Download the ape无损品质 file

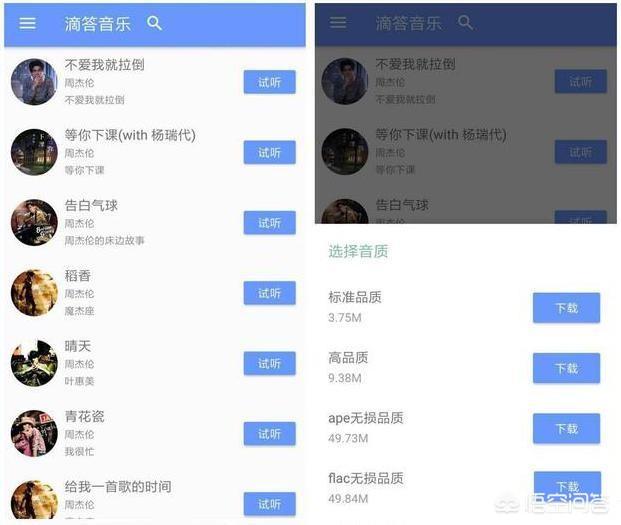566,428
